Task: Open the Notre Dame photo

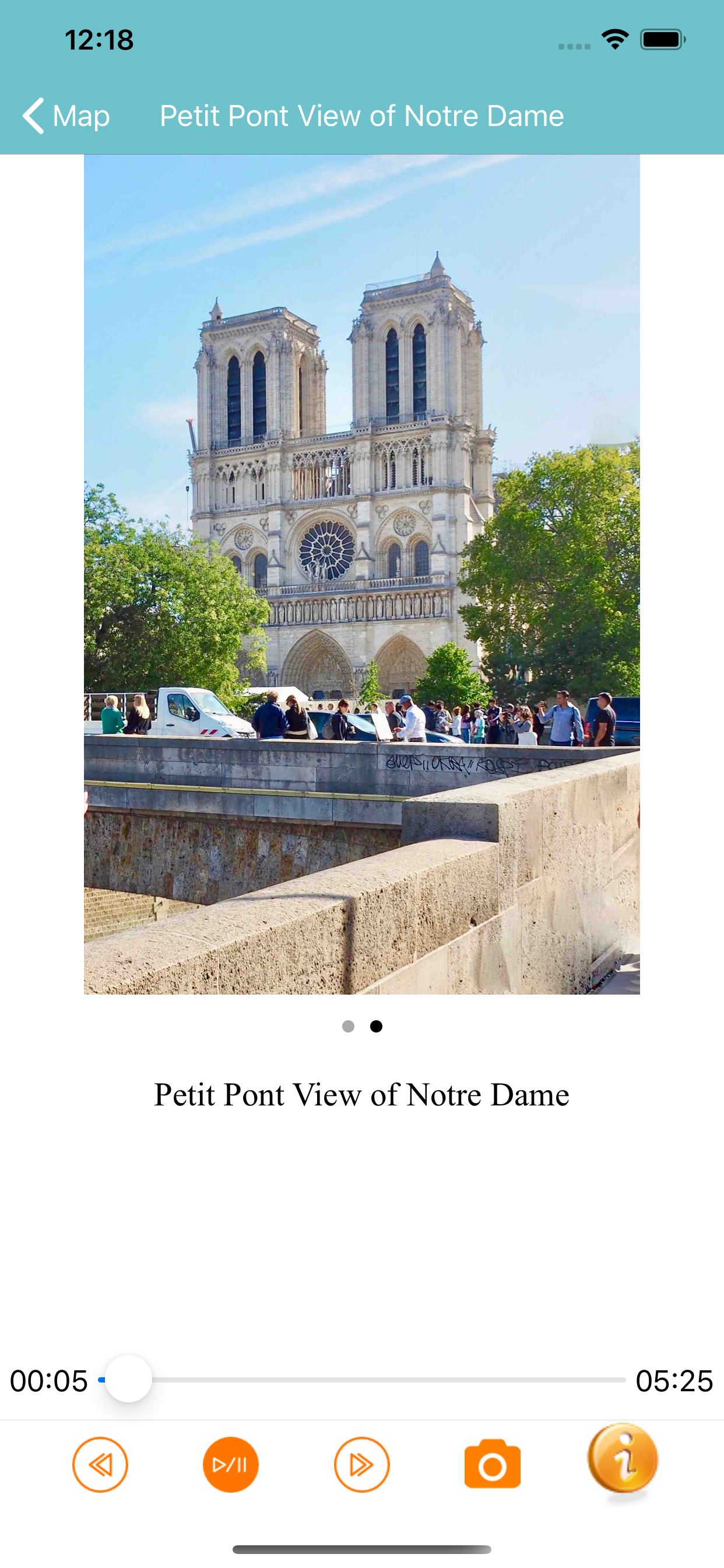Action: (x=362, y=574)
